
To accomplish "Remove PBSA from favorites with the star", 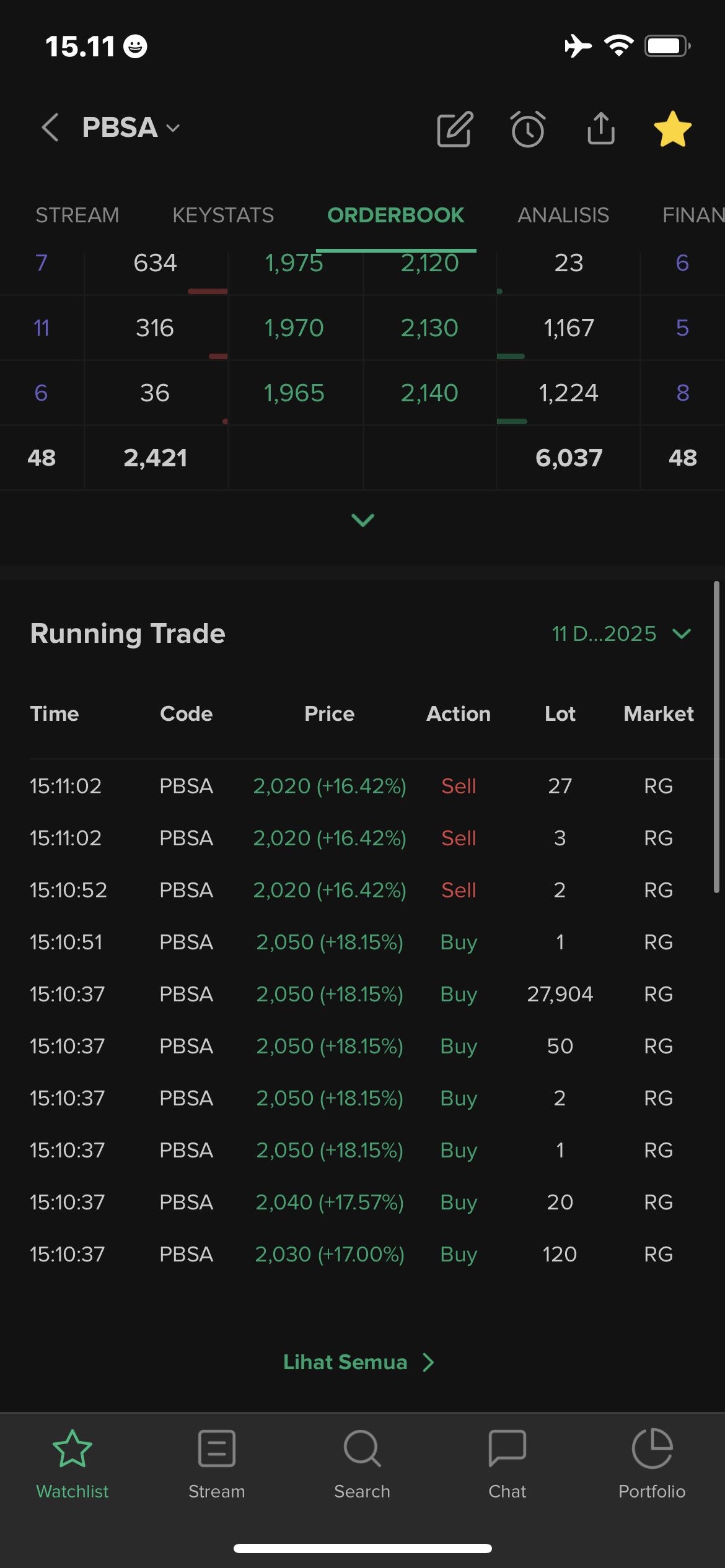I will pos(672,129).
